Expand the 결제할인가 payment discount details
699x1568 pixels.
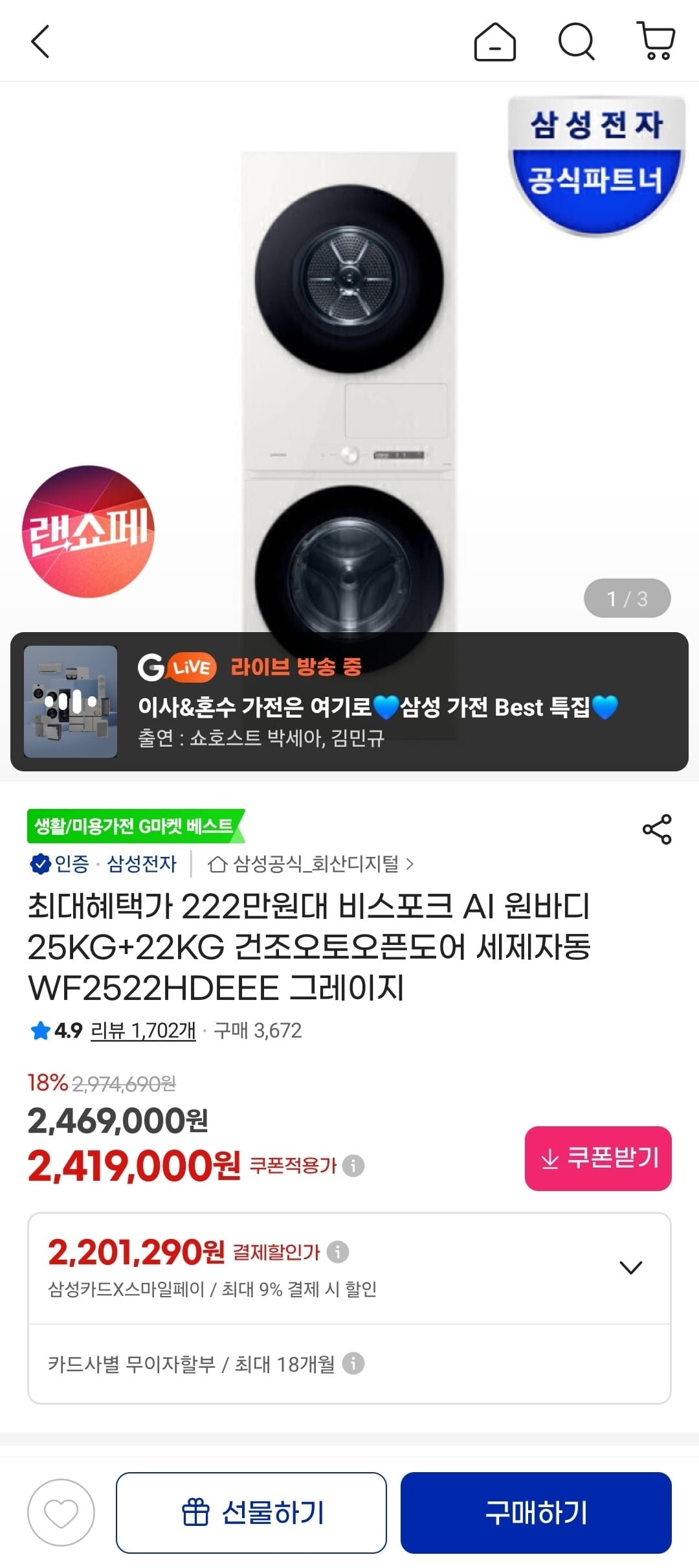pyautogui.click(x=630, y=1267)
